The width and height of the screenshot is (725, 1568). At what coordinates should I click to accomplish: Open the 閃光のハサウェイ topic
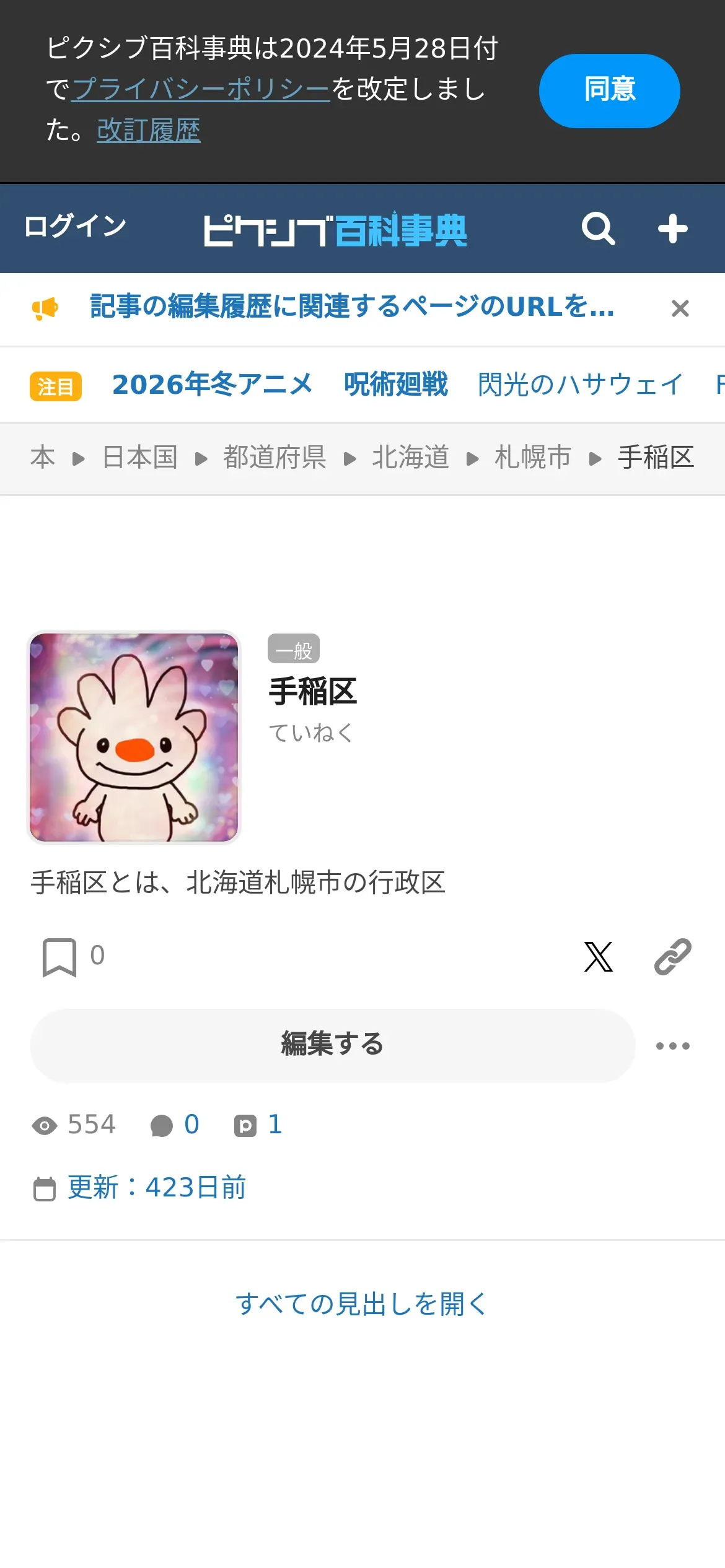click(581, 385)
